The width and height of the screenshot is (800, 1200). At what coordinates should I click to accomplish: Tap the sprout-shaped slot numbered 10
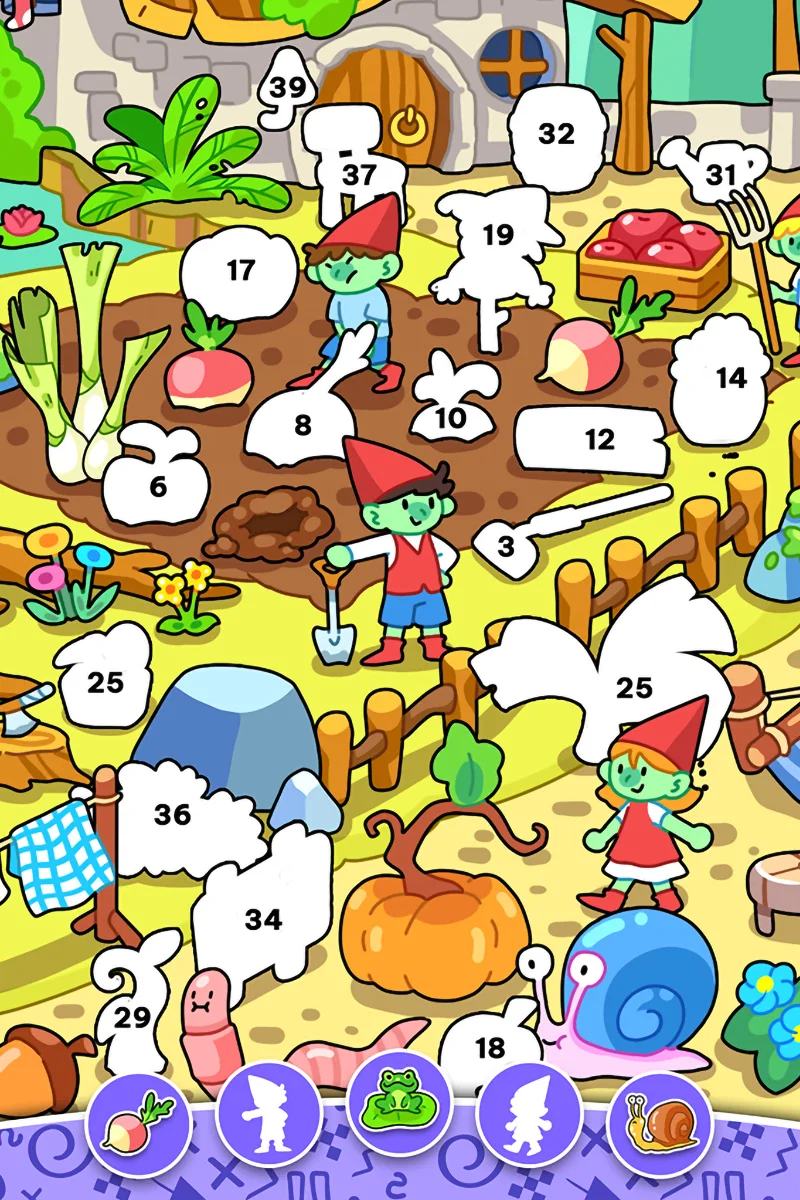pyautogui.click(x=452, y=410)
